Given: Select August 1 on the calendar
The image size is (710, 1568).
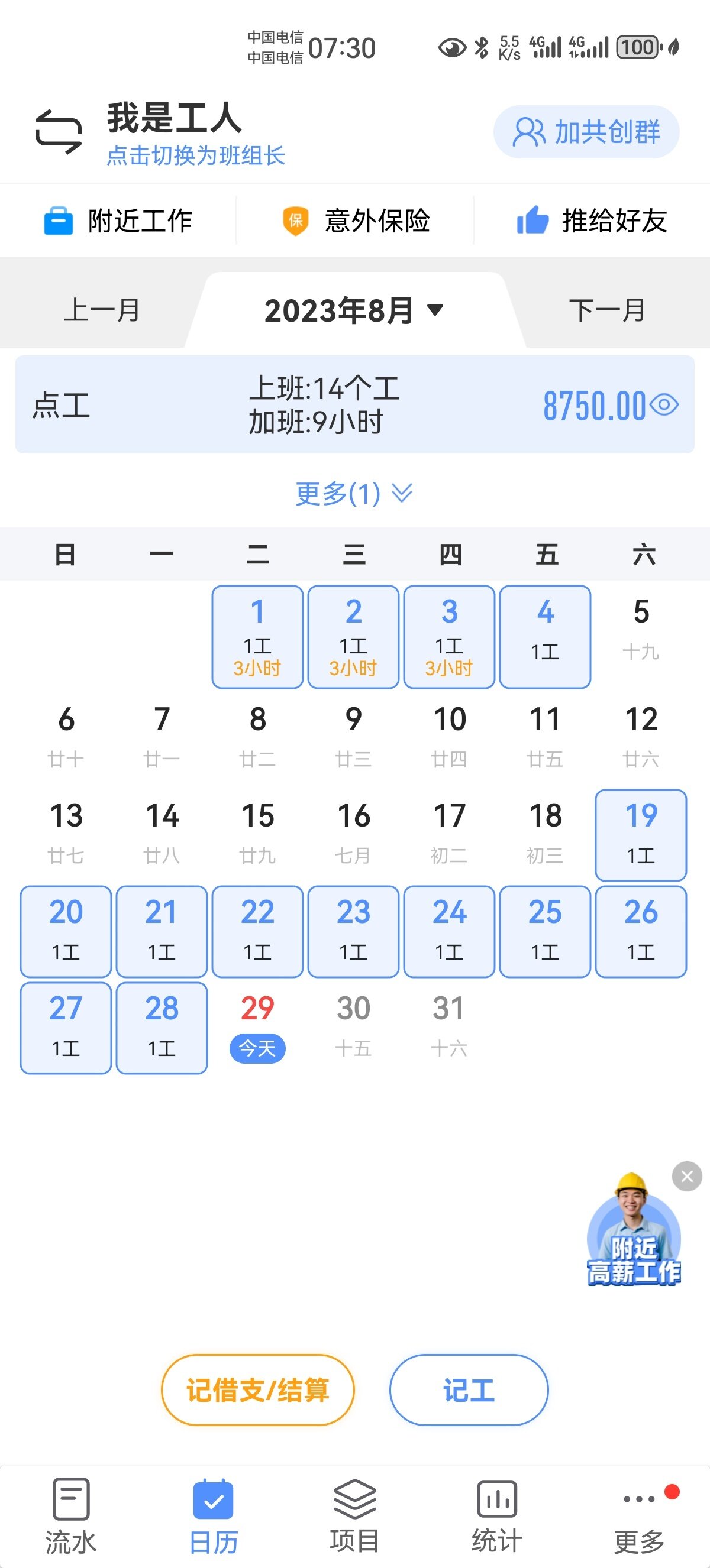Looking at the screenshot, I should click(x=257, y=637).
